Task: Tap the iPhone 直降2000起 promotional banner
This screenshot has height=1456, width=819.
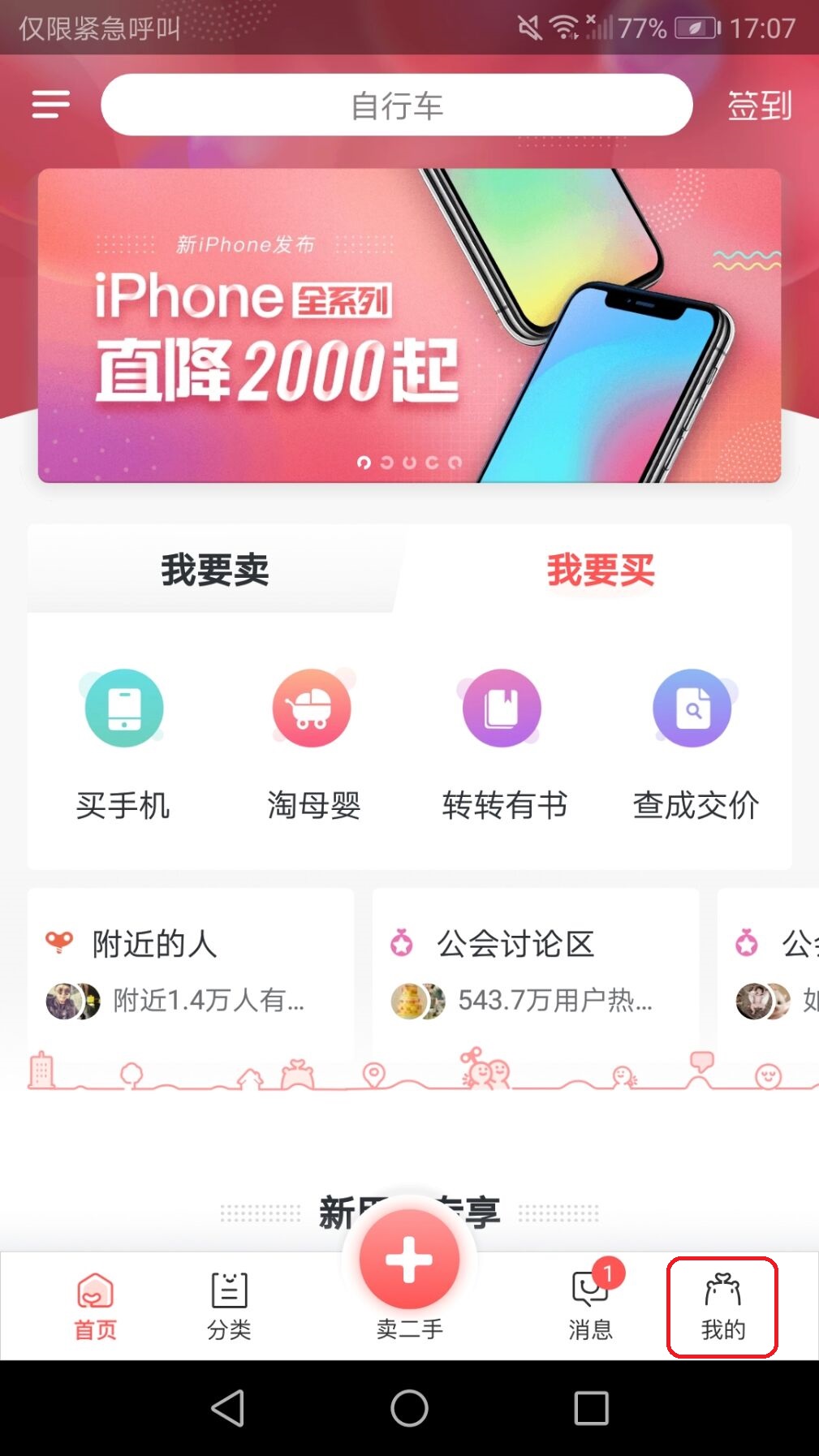Action: [409, 325]
